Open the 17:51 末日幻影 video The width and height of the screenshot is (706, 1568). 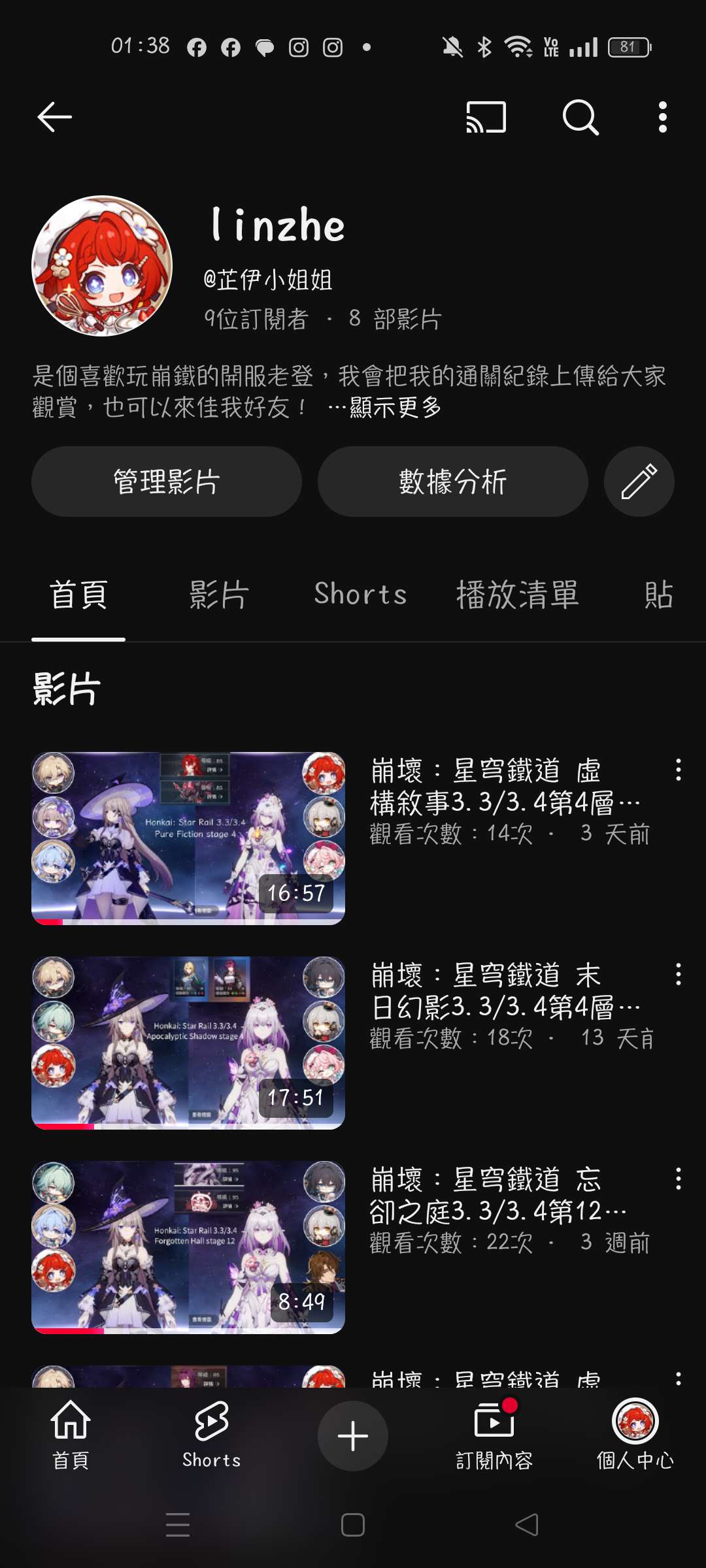pyautogui.click(x=188, y=1043)
